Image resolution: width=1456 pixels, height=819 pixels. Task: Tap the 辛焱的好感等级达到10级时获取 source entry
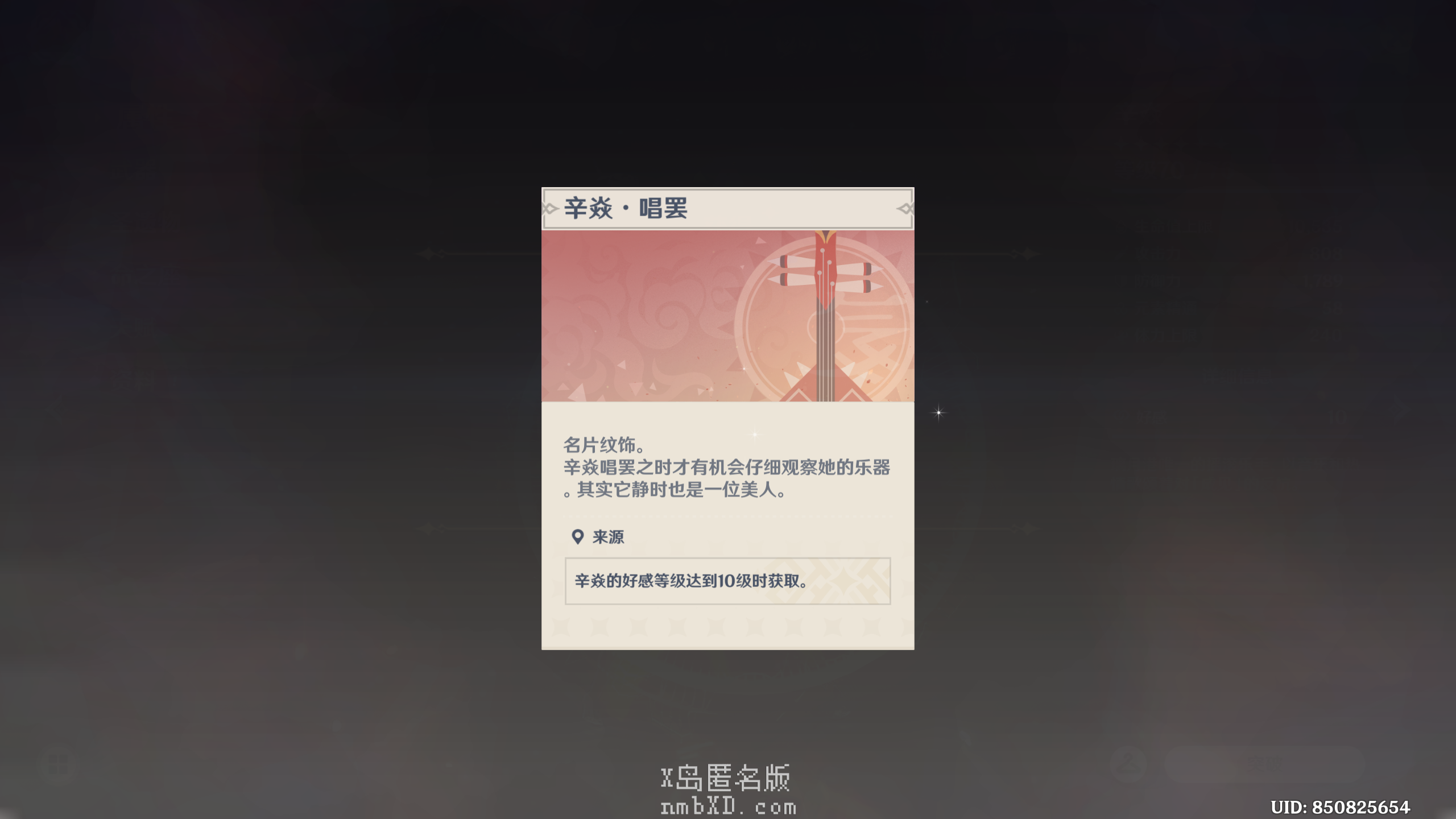727,581
